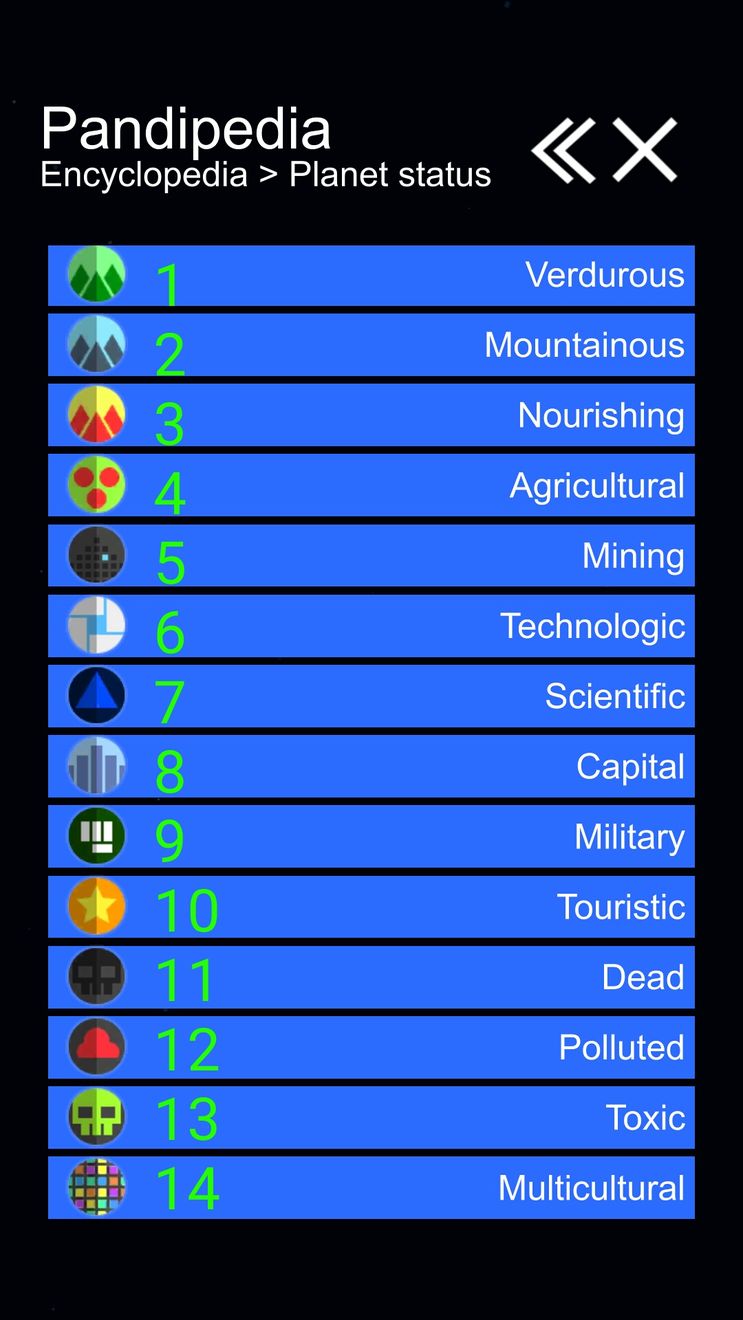View the Polluted planet status

pyautogui.click(x=371, y=1047)
